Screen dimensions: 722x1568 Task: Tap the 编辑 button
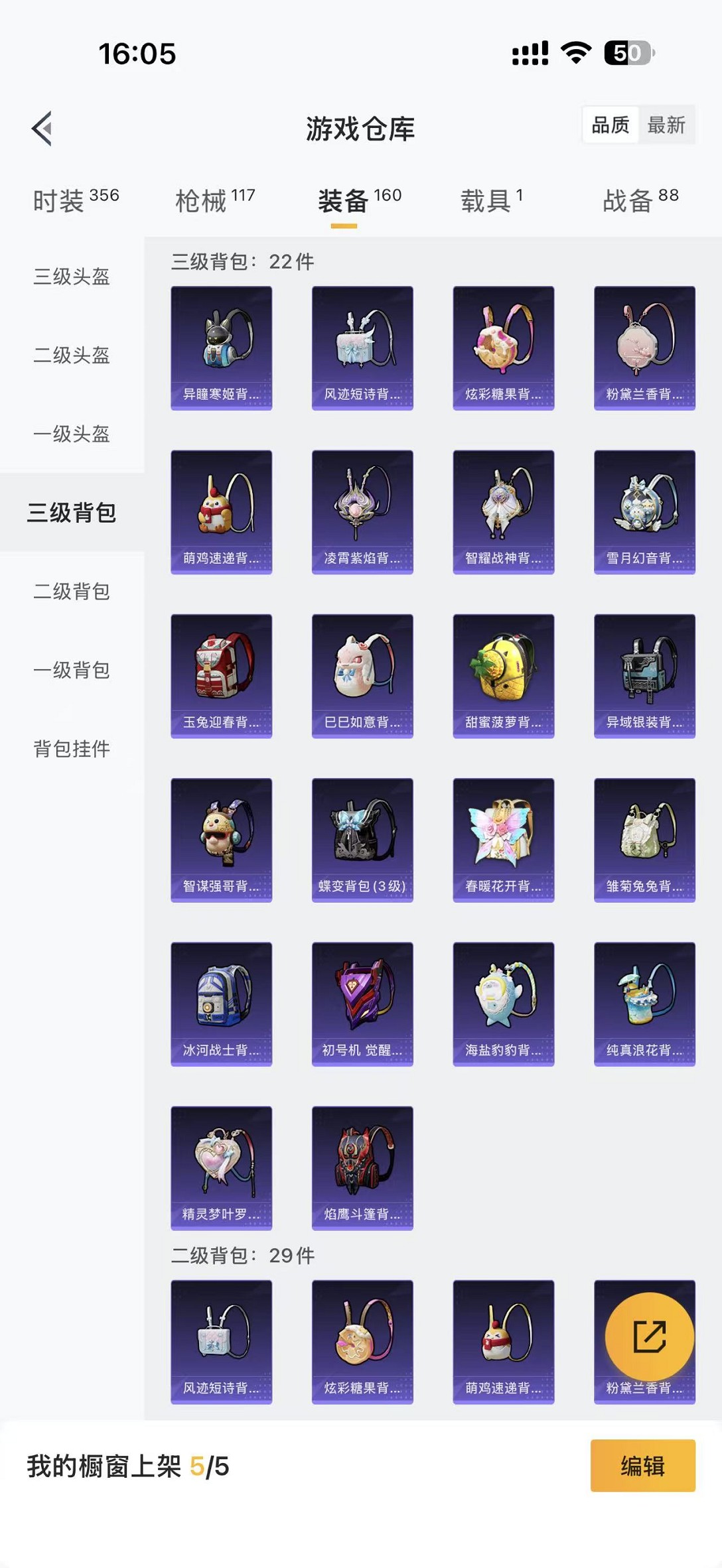pyautogui.click(x=642, y=1466)
